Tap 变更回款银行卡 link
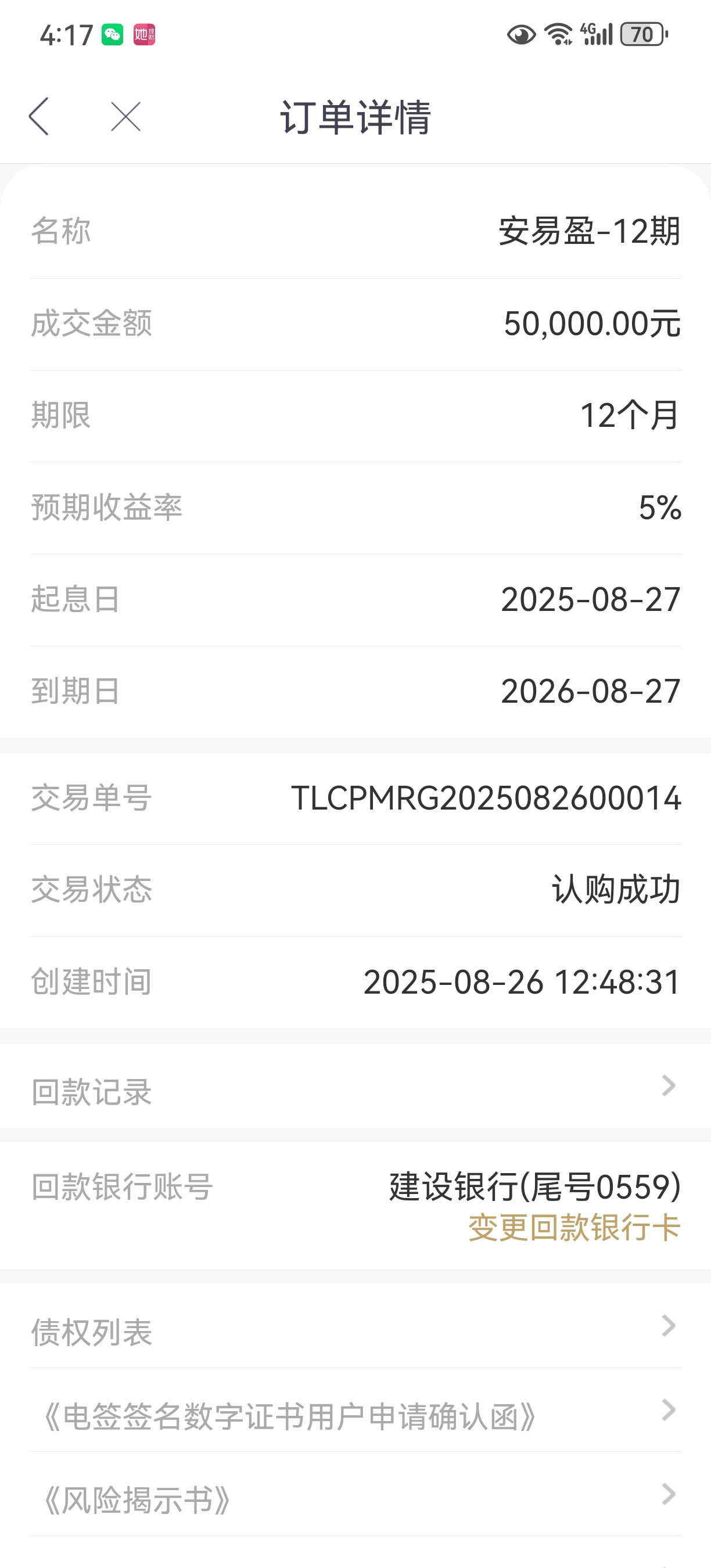This screenshot has height=1568, width=711. coord(574,1227)
